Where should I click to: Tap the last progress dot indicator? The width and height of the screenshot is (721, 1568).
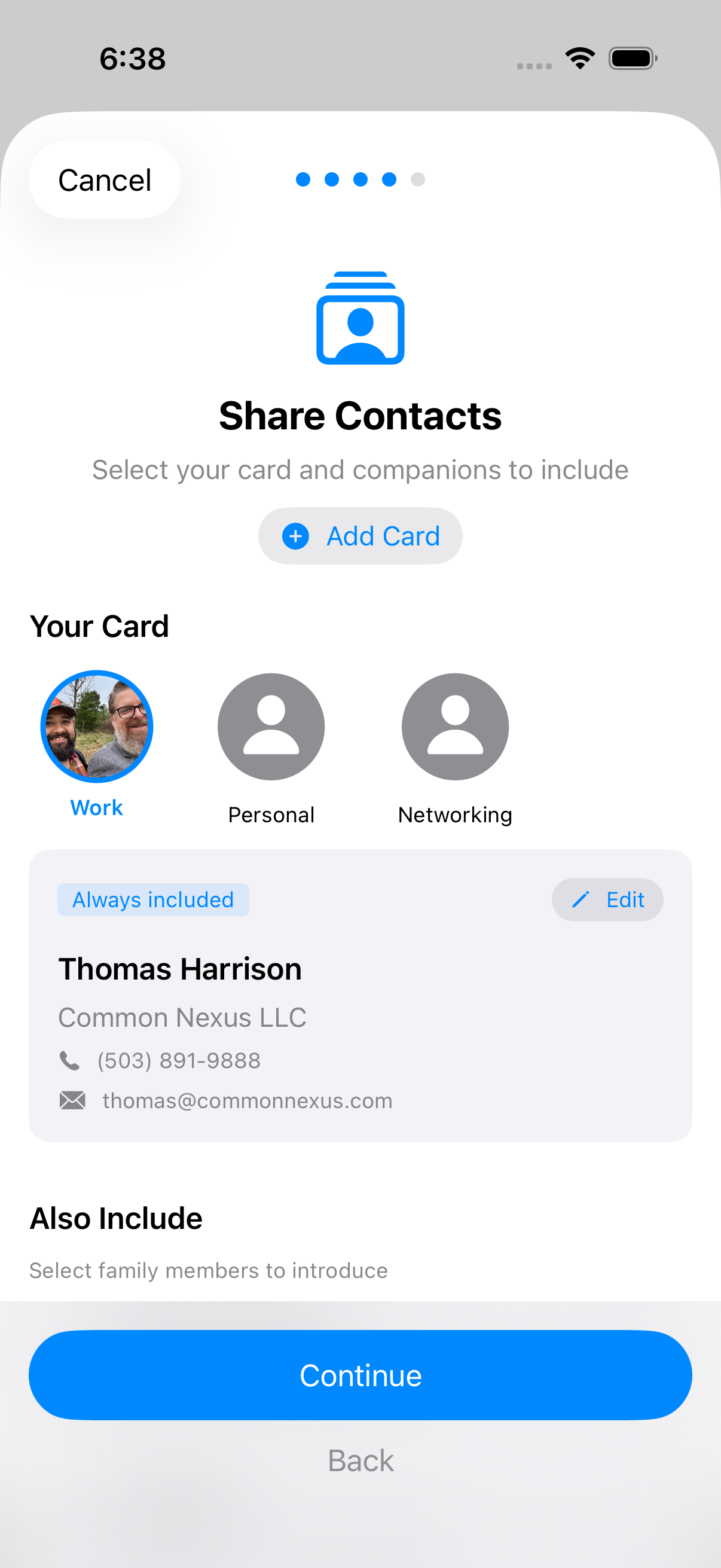click(x=418, y=179)
